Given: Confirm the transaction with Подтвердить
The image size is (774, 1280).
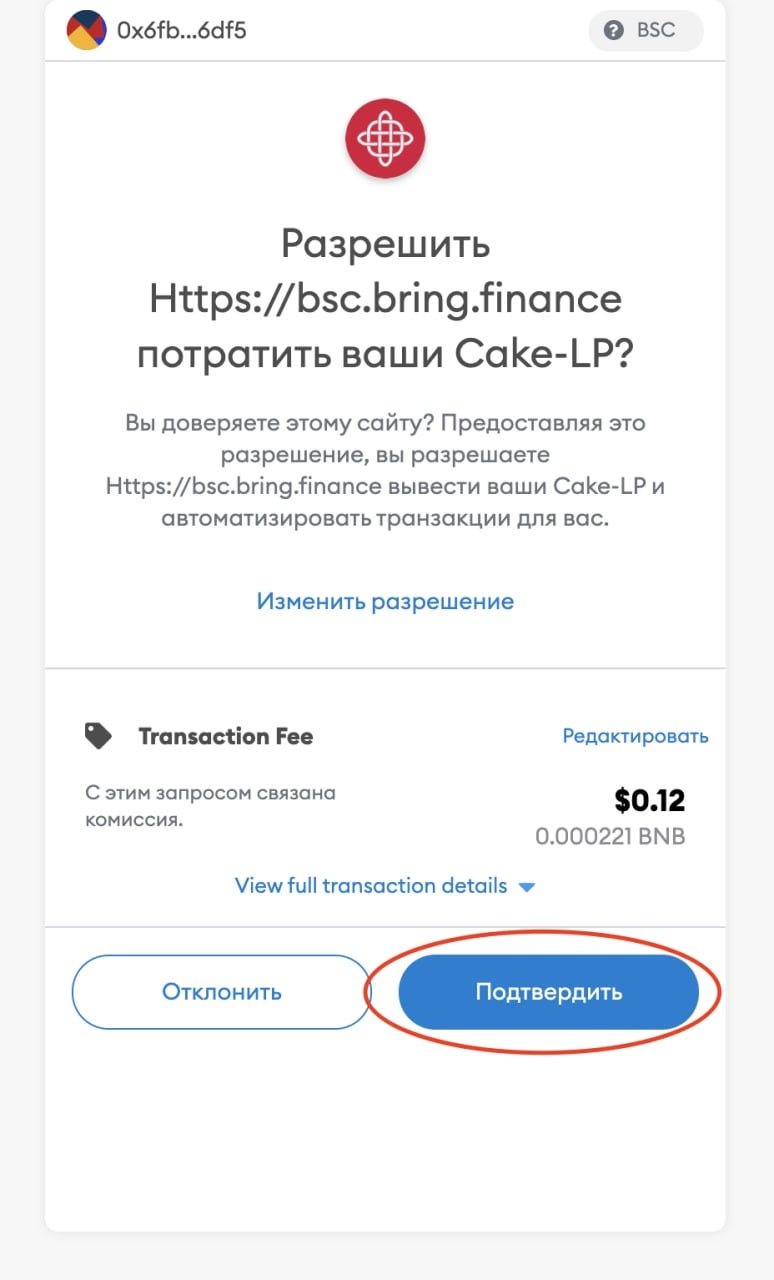Looking at the screenshot, I should (548, 992).
